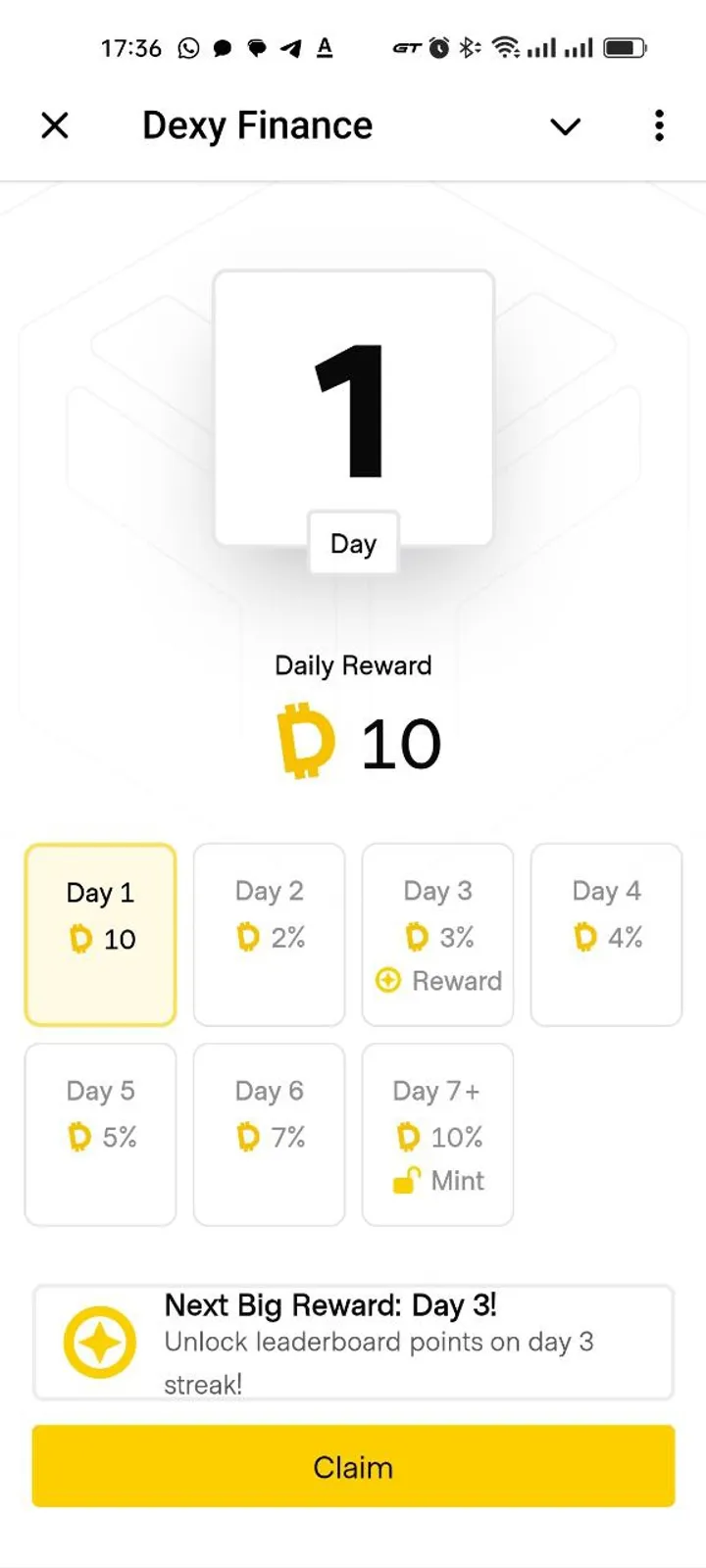
Task: Open the three-dot overflow menu
Action: click(658, 125)
